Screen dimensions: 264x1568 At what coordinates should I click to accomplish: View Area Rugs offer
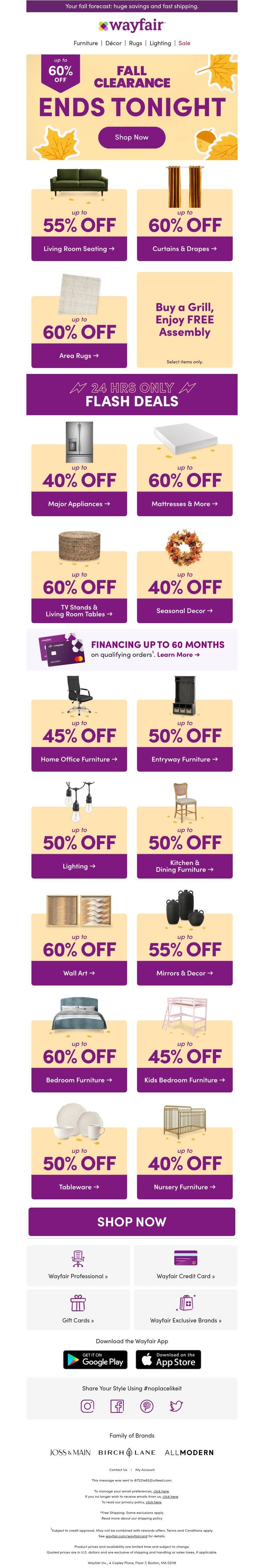coord(79,355)
